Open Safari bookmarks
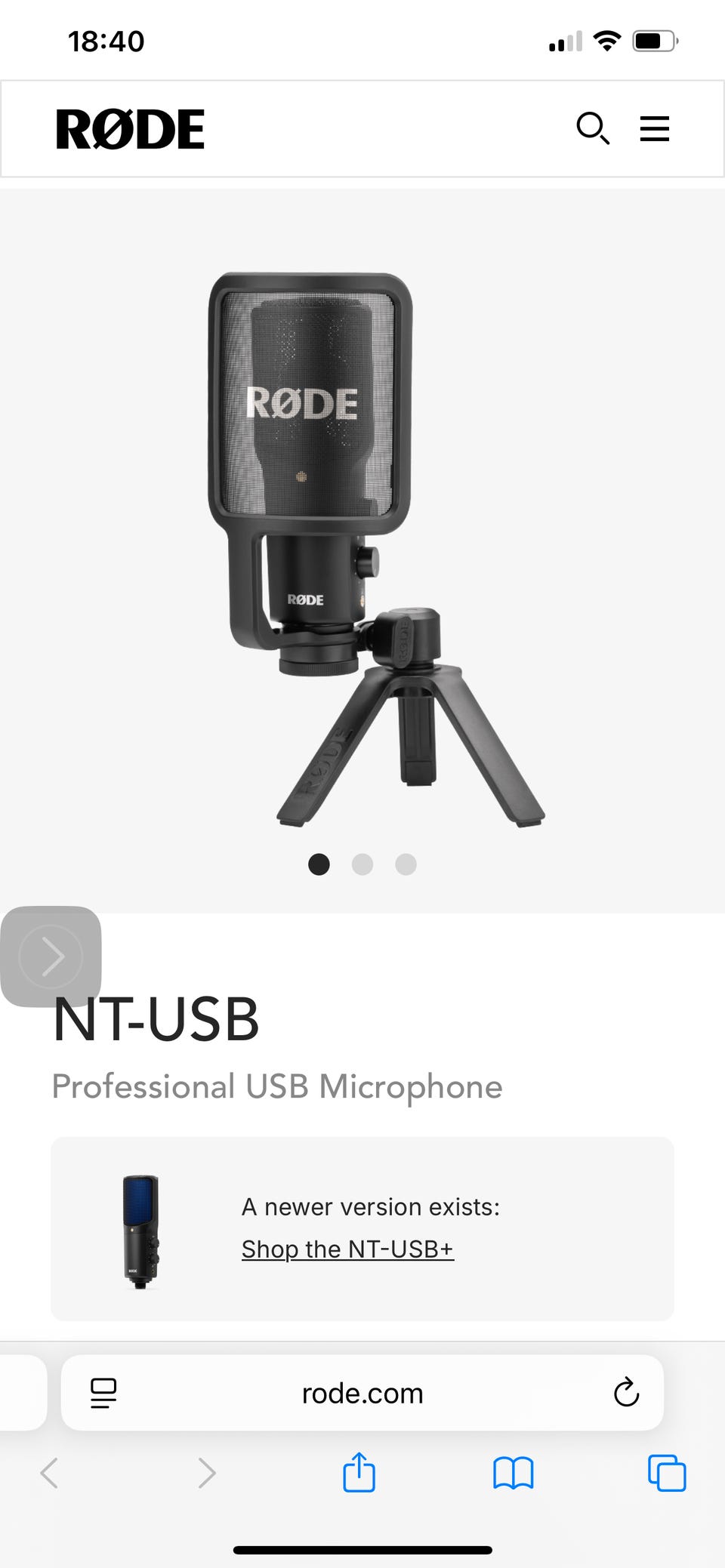725x1568 pixels. [513, 1473]
